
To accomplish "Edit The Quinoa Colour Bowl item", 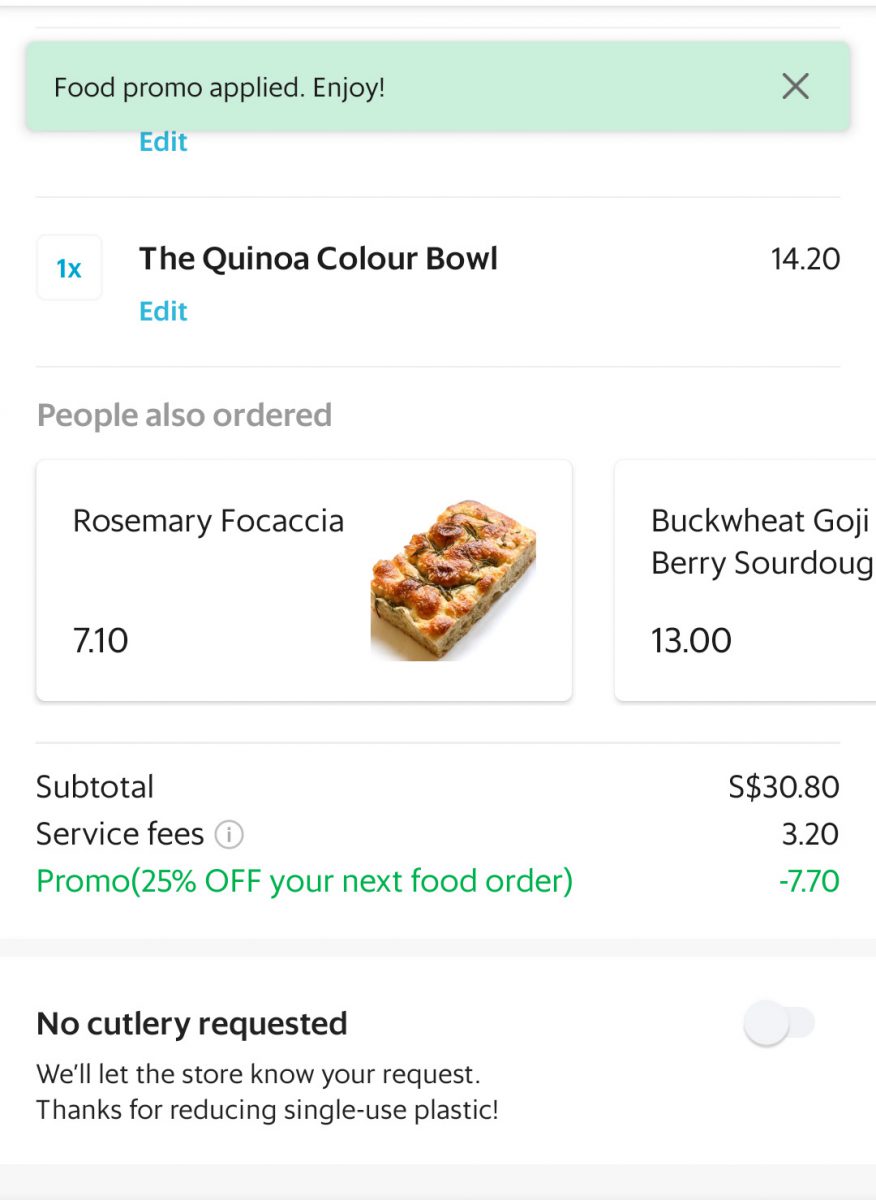I will [x=162, y=311].
